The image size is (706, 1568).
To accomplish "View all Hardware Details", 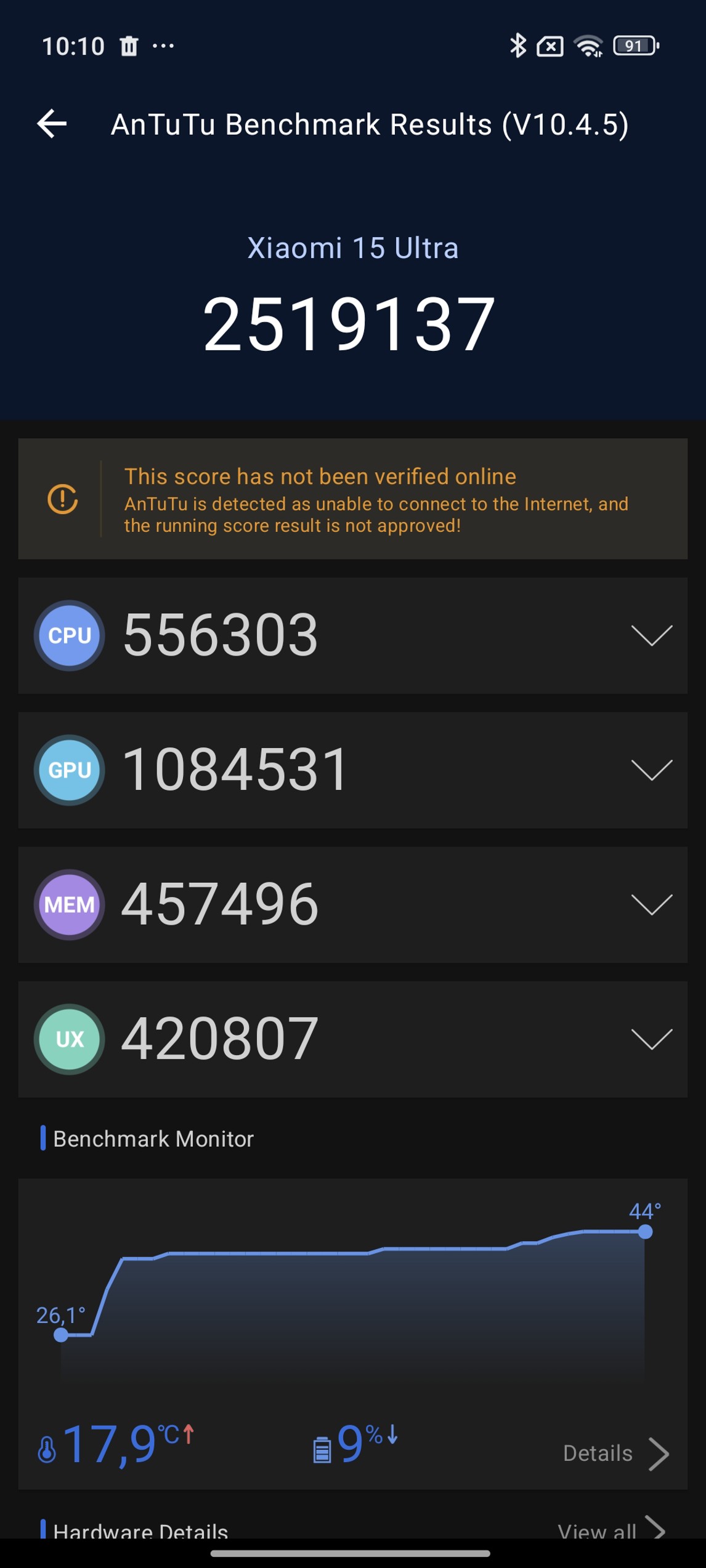I will (x=610, y=1529).
